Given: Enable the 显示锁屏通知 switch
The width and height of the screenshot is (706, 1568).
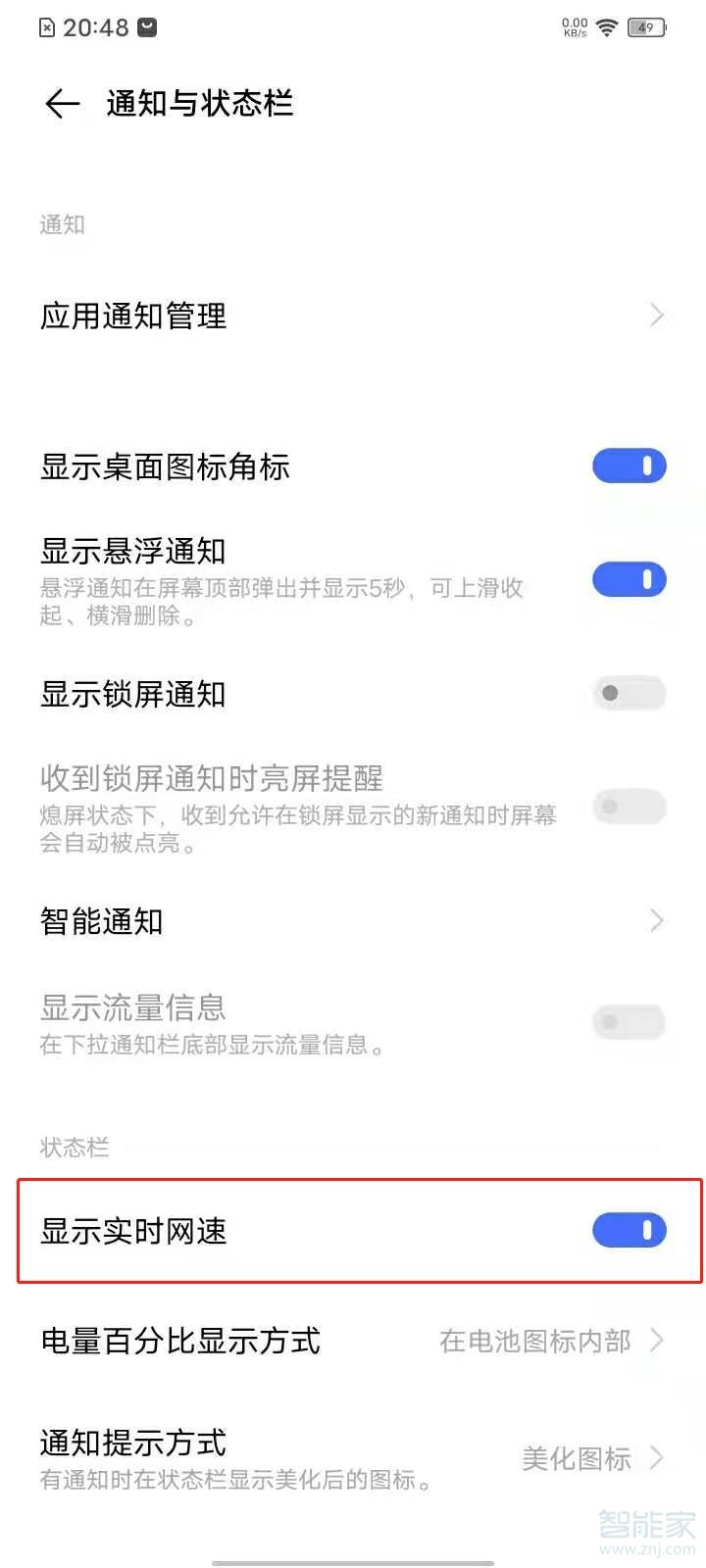Looking at the screenshot, I should coord(628,693).
